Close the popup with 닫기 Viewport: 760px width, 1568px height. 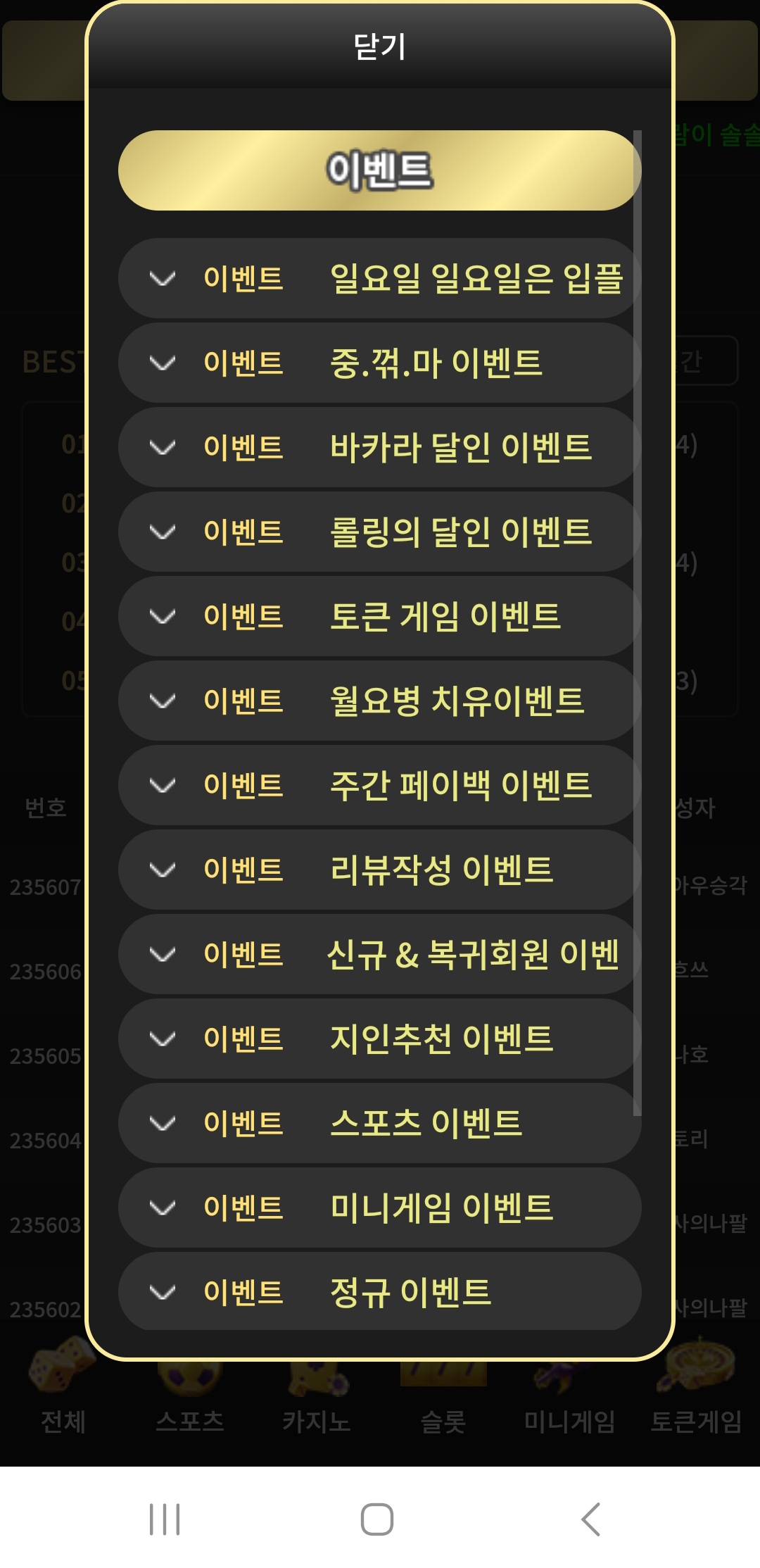(379, 46)
